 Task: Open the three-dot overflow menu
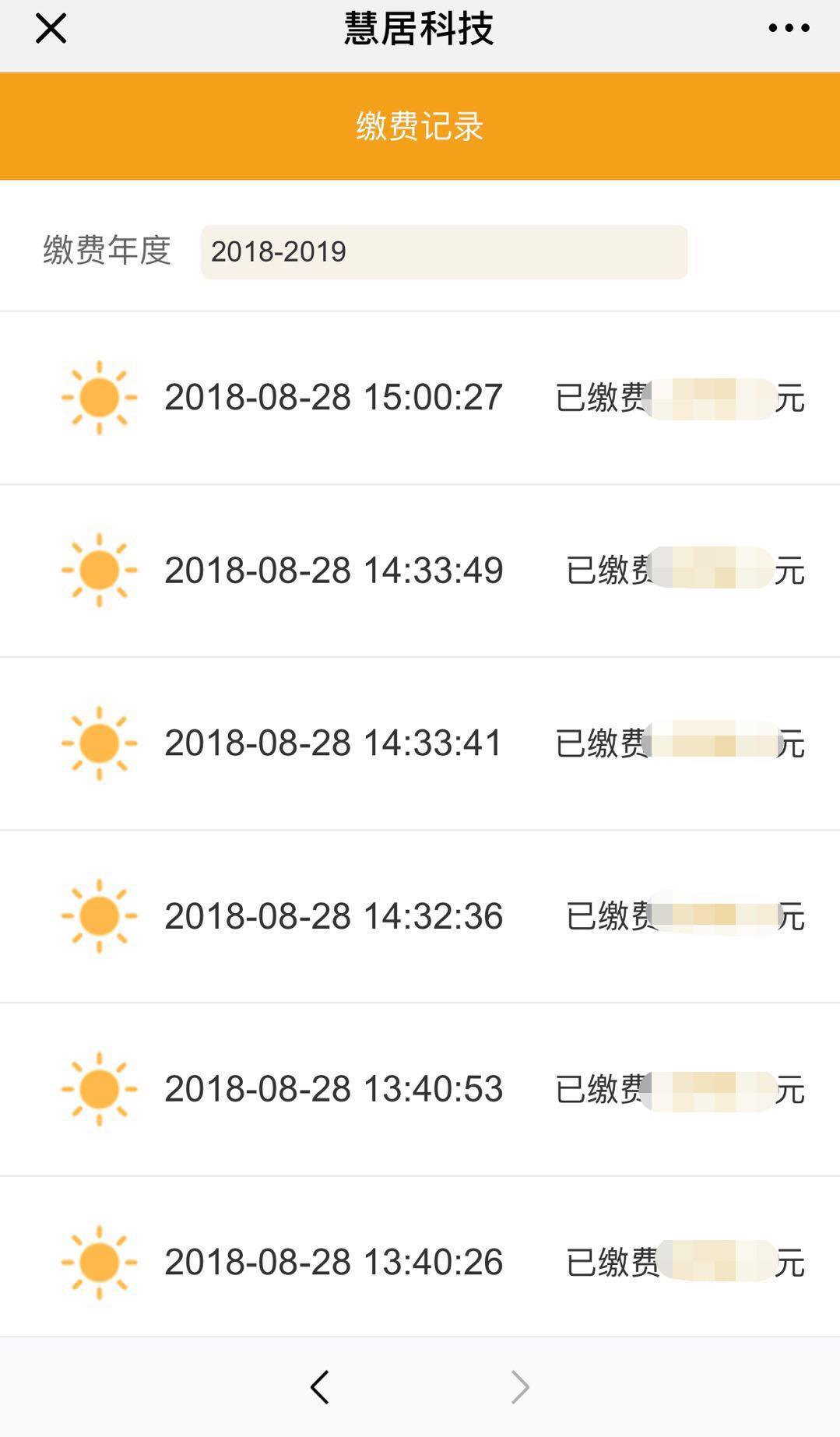coord(789,29)
